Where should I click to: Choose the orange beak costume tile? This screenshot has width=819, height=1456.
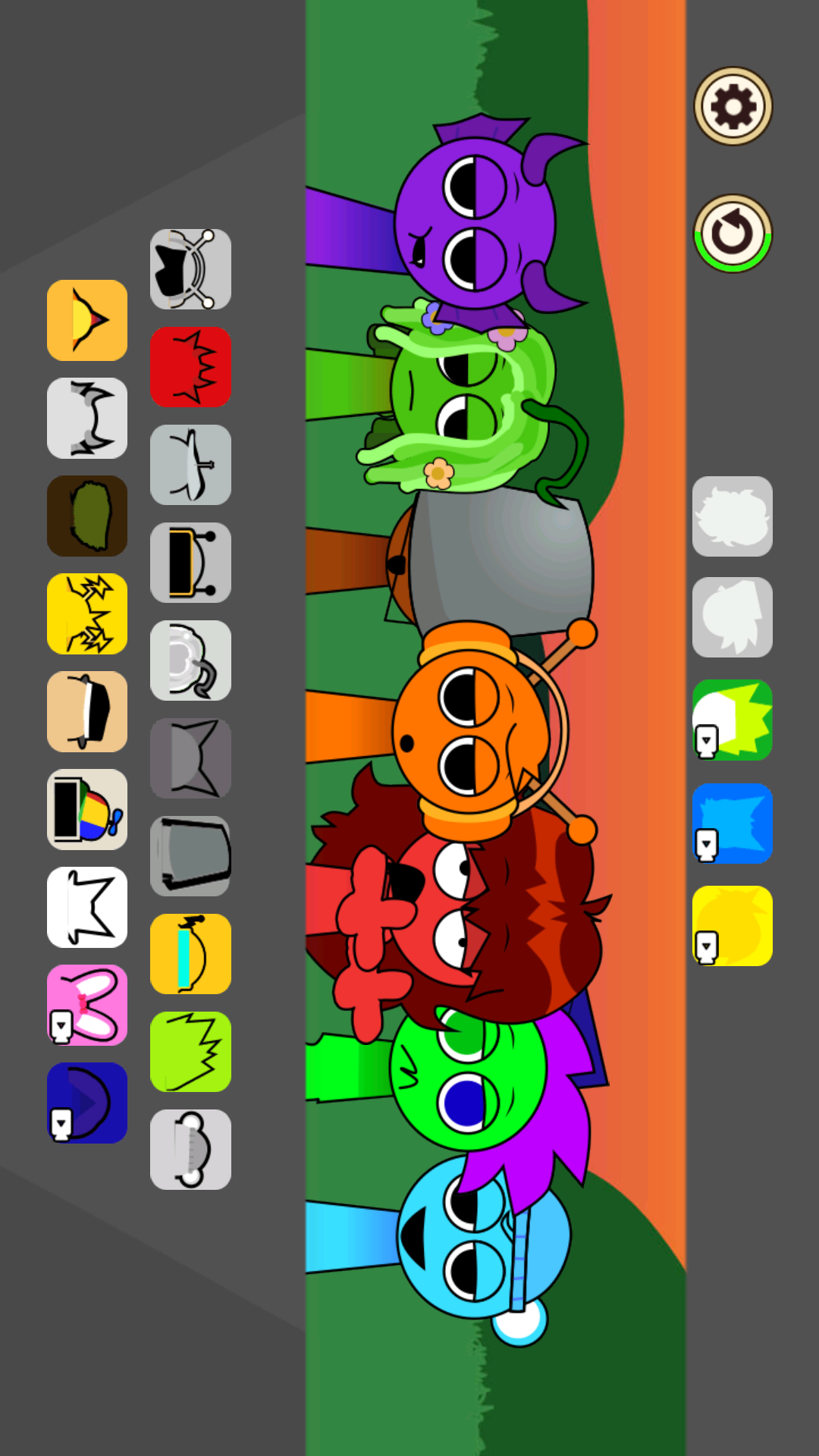(x=87, y=320)
